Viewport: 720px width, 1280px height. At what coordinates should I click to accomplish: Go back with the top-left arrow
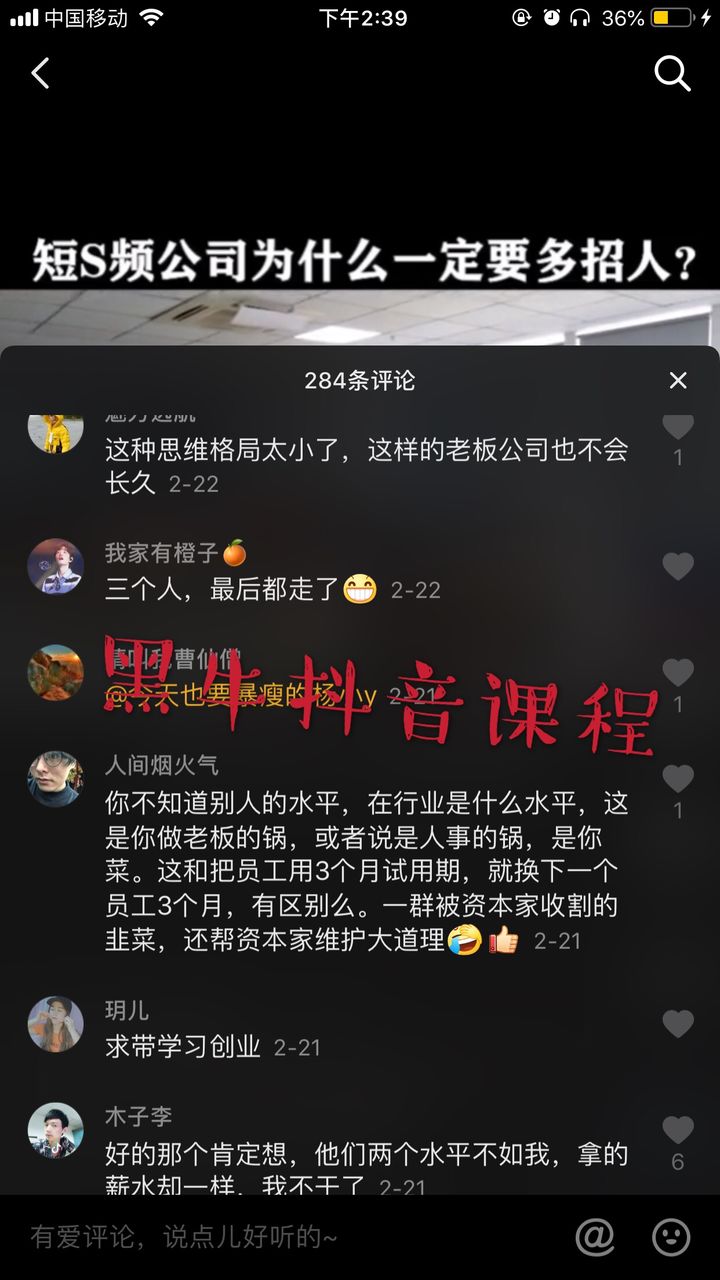40,73
